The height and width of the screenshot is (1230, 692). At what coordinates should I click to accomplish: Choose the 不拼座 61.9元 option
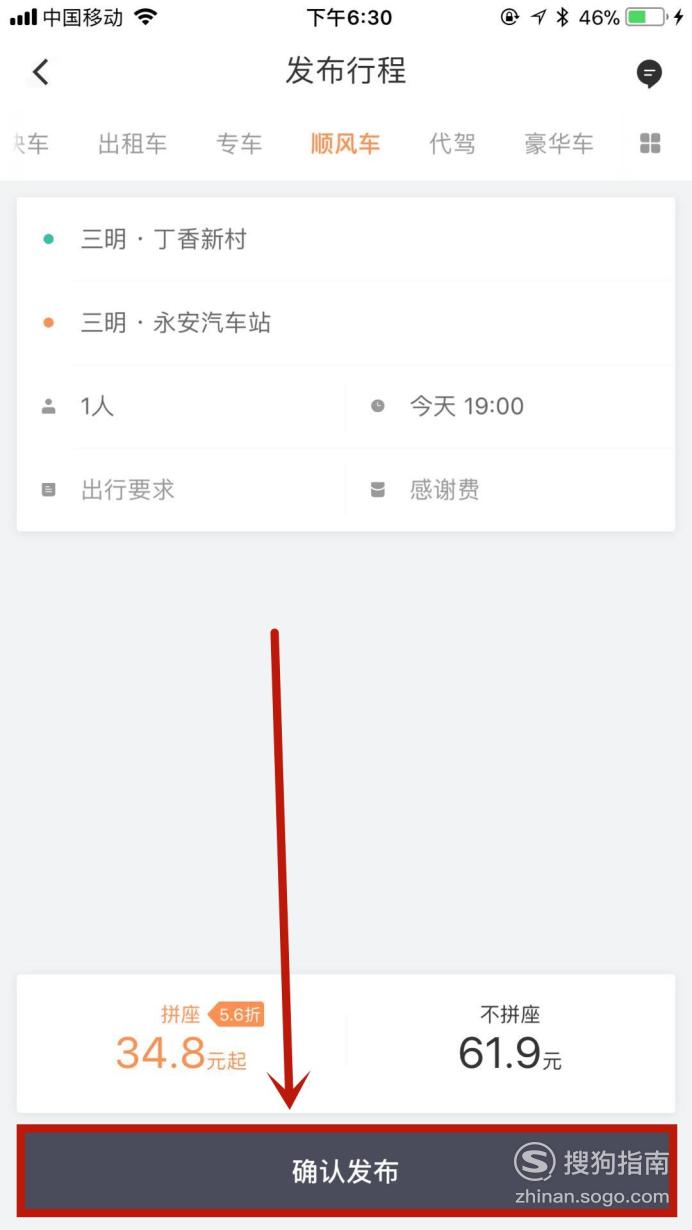click(510, 1042)
